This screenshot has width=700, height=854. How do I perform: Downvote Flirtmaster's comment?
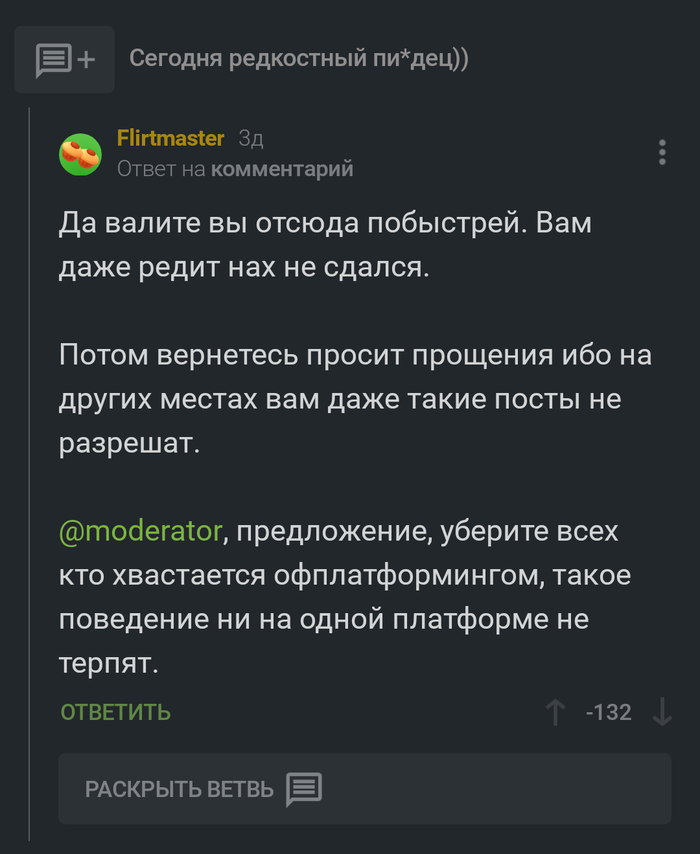coord(662,712)
